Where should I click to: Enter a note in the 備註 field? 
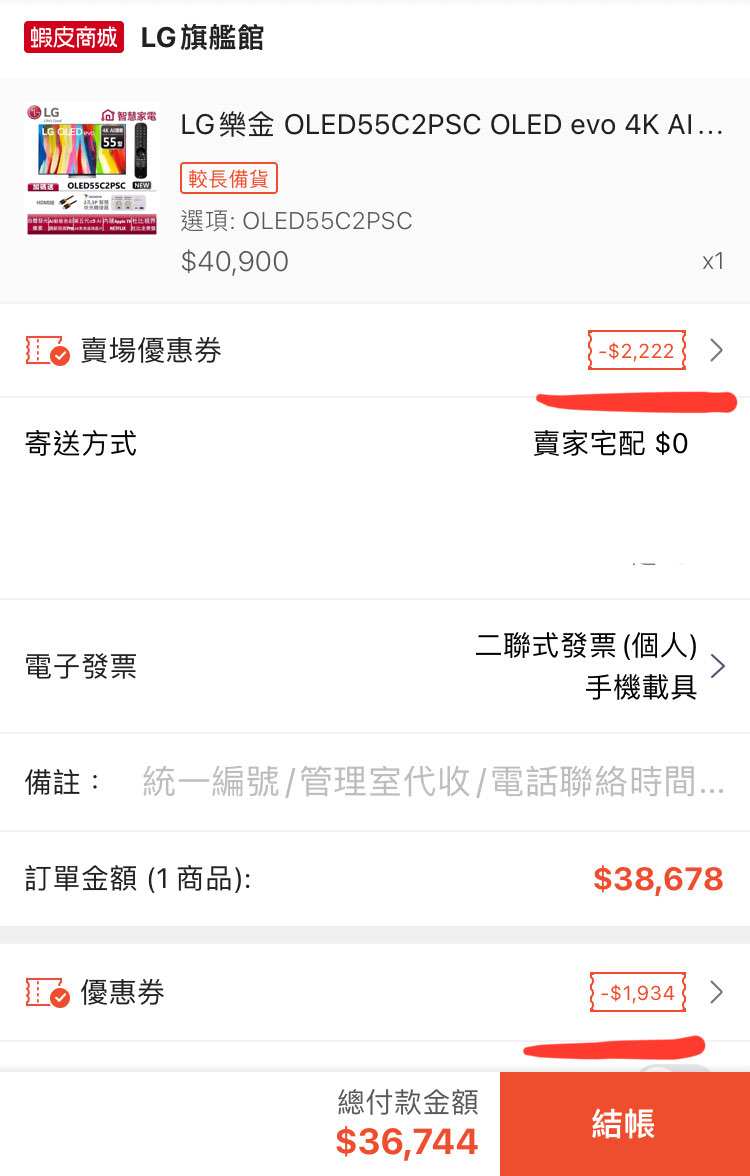coord(432,782)
